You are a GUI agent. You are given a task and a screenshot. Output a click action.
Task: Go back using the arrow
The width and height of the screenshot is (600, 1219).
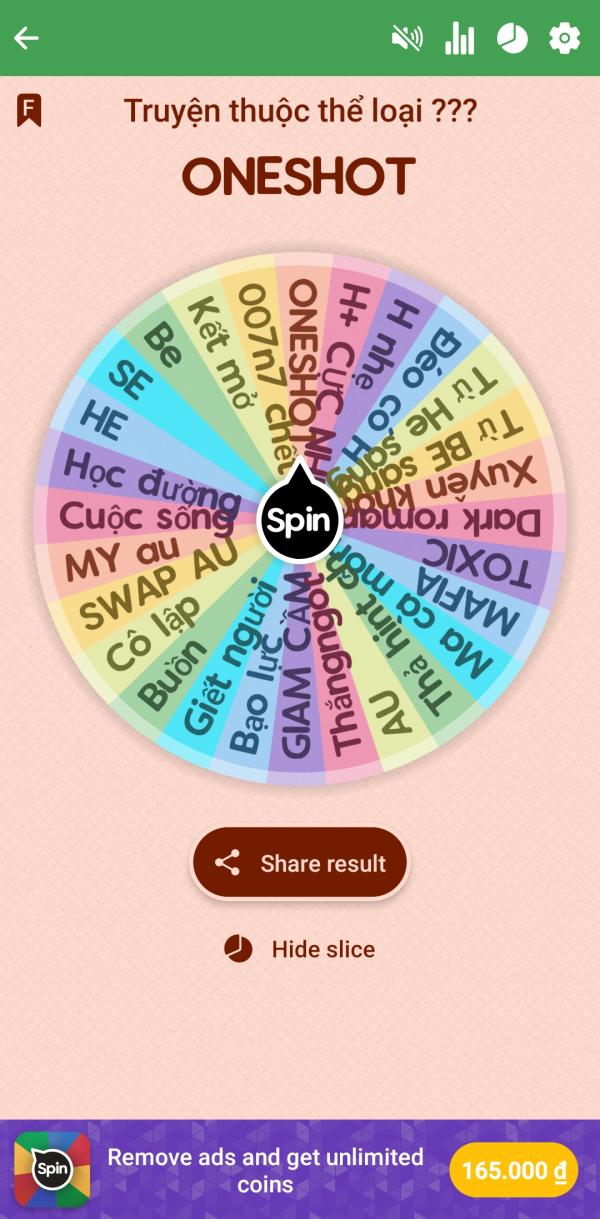26,38
